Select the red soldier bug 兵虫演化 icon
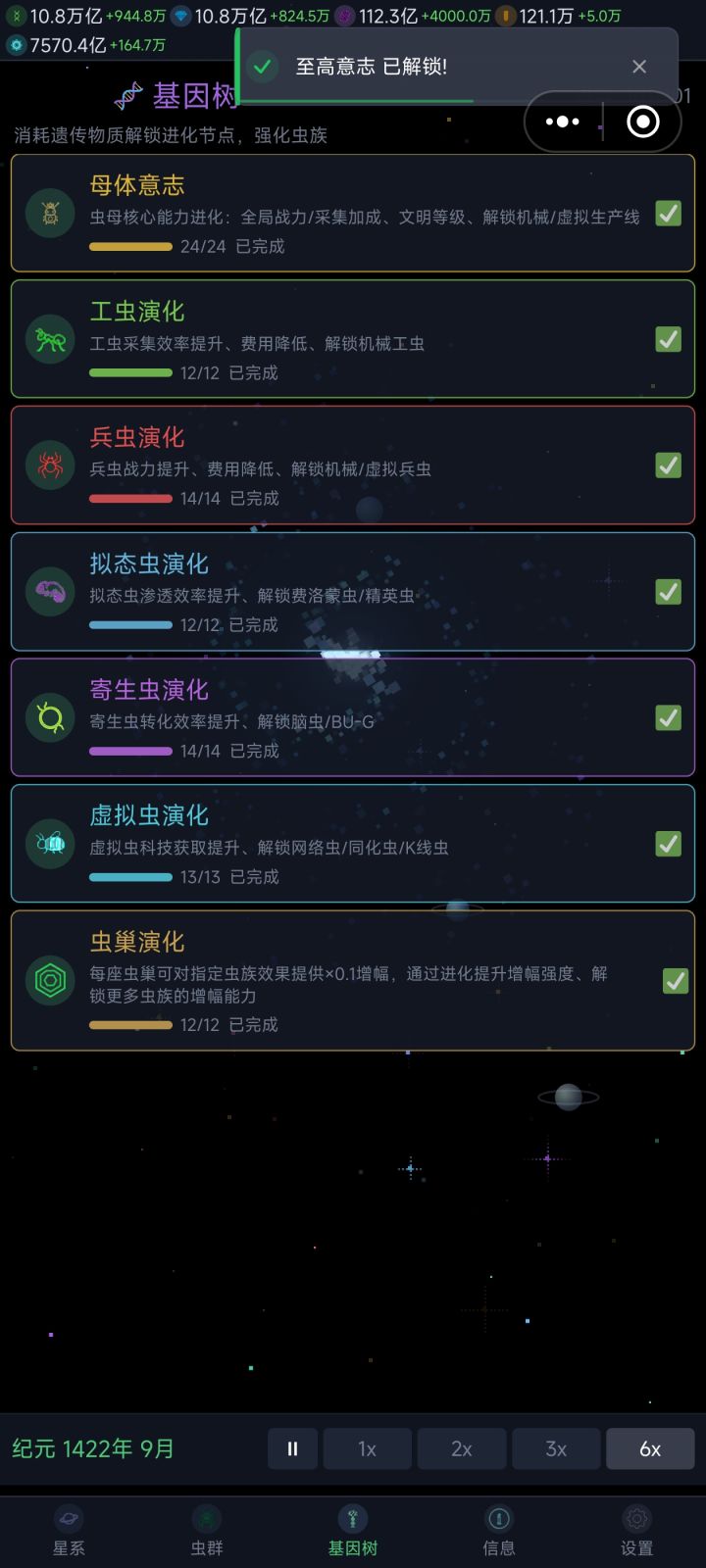 (50, 465)
